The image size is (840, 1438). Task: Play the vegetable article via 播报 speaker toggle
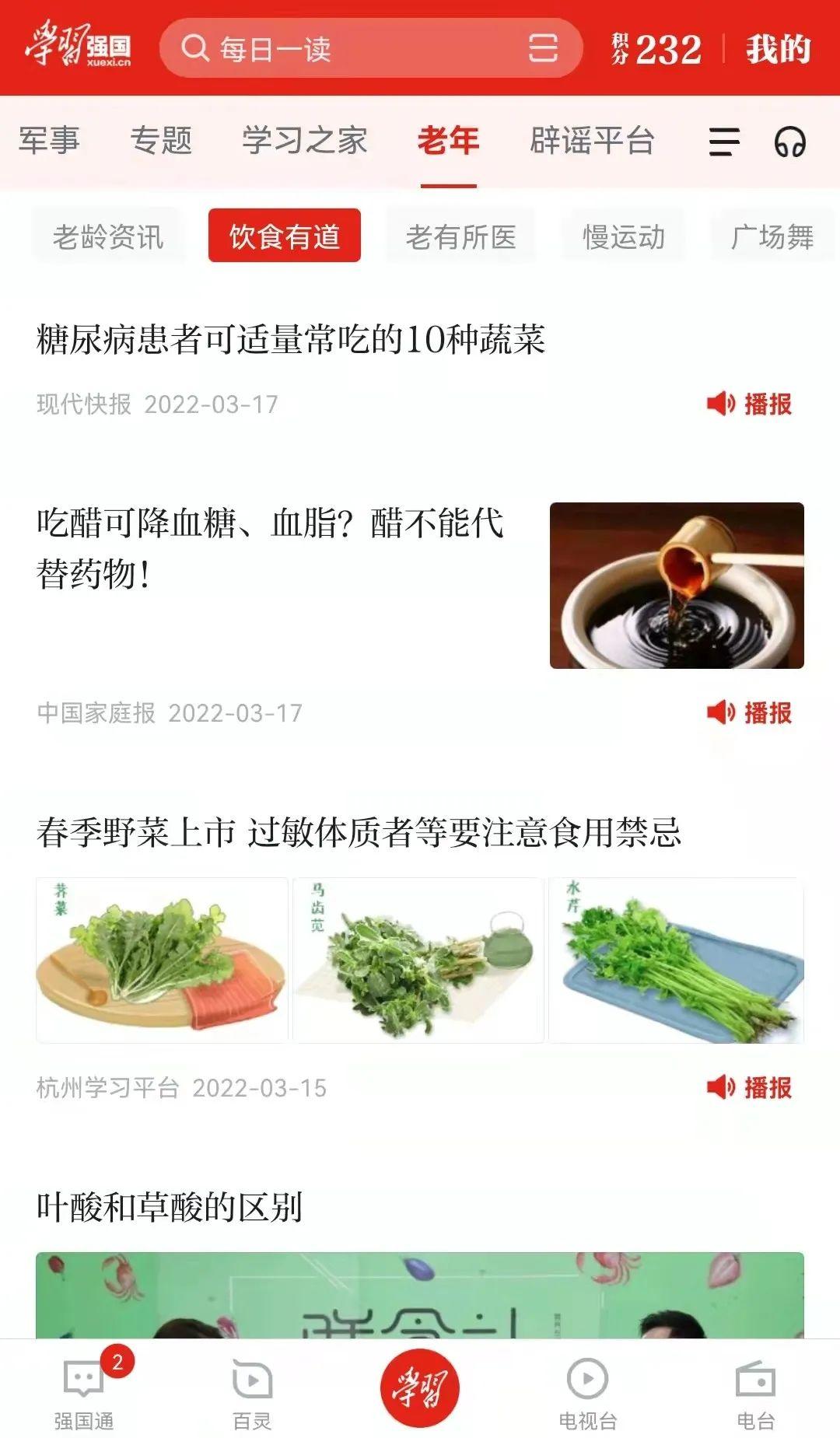coord(751,404)
